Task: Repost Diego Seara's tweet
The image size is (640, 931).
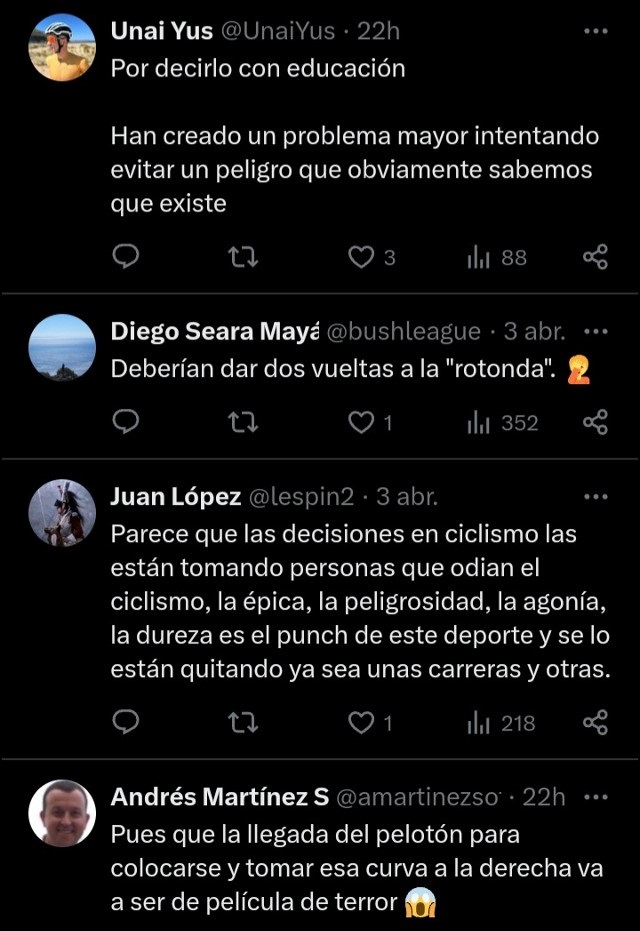Action: click(243, 423)
